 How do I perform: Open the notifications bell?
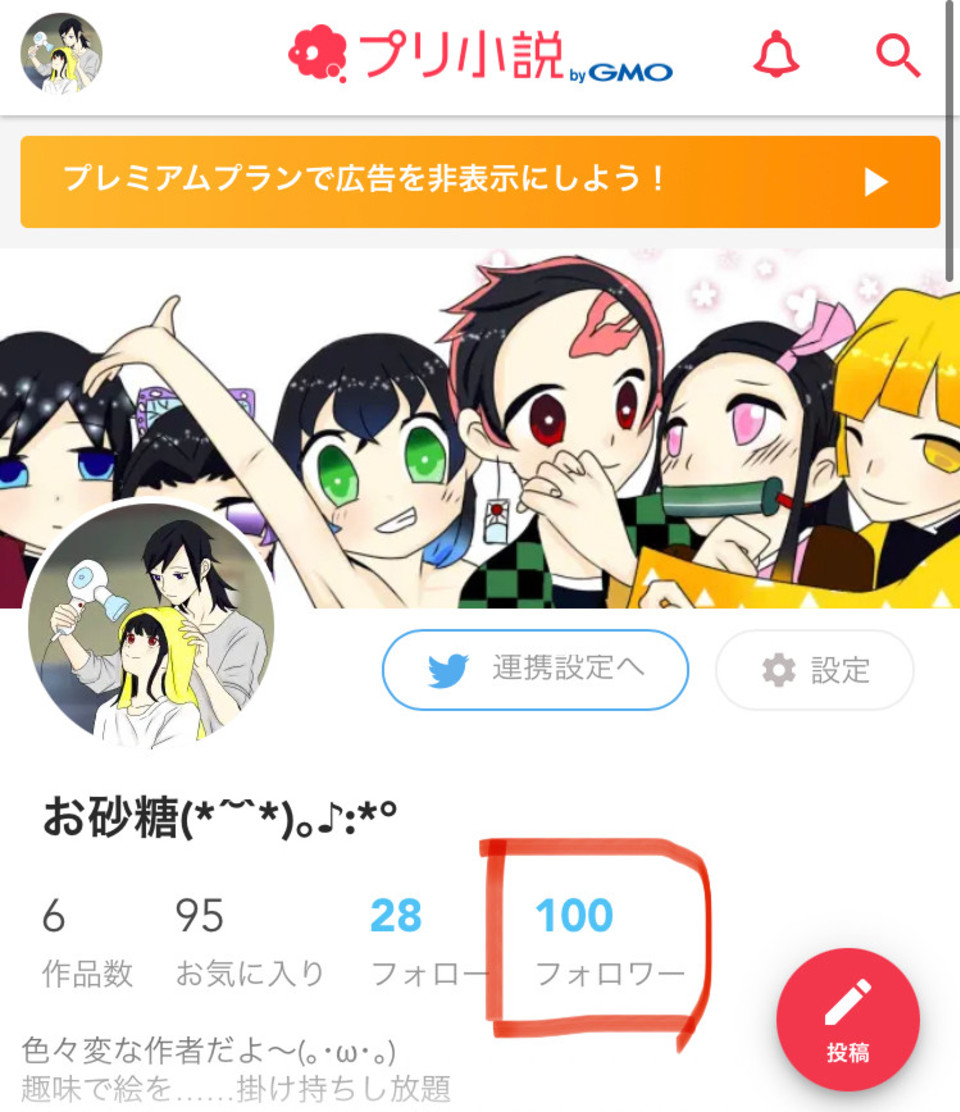click(776, 54)
